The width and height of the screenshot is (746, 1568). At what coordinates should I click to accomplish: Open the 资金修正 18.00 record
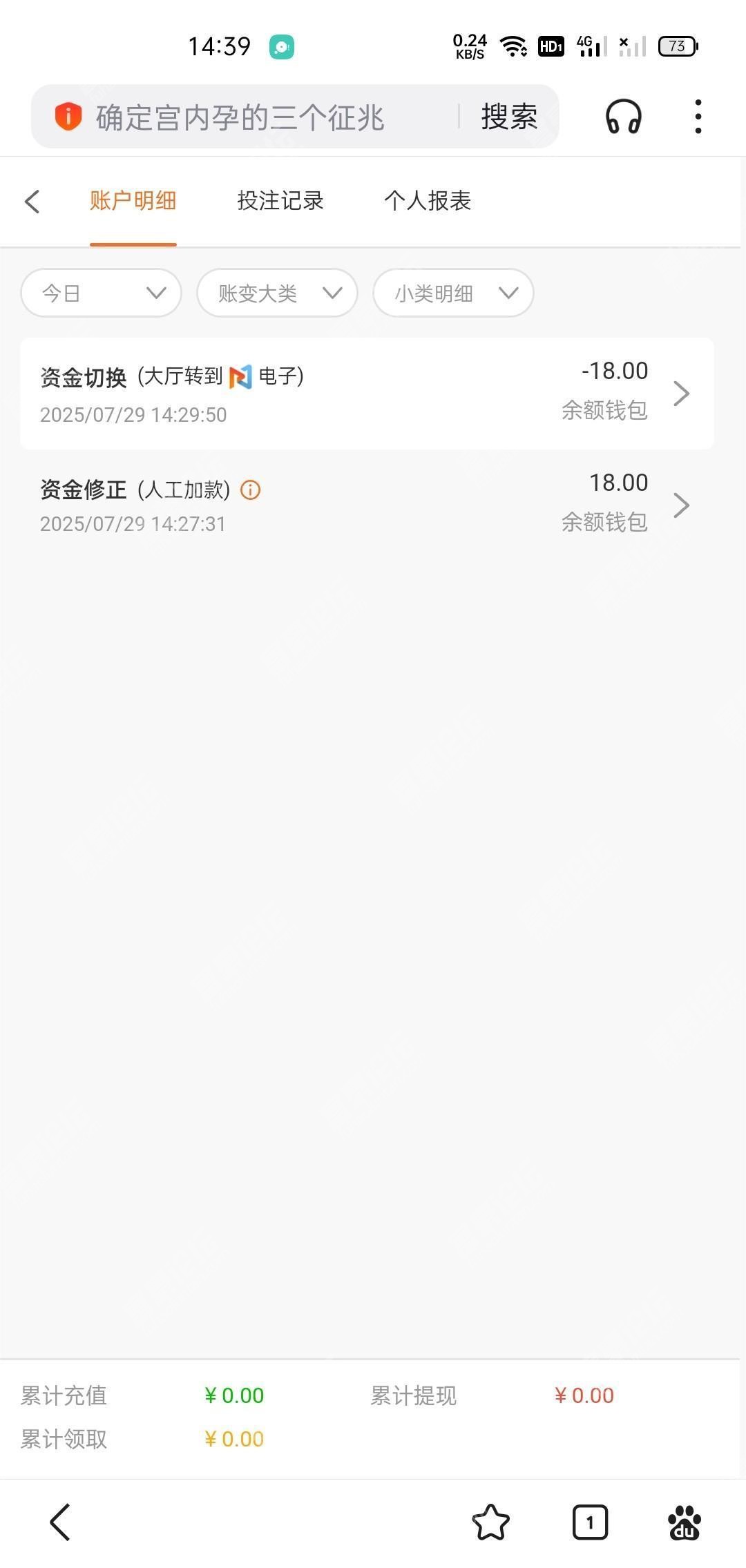point(367,505)
